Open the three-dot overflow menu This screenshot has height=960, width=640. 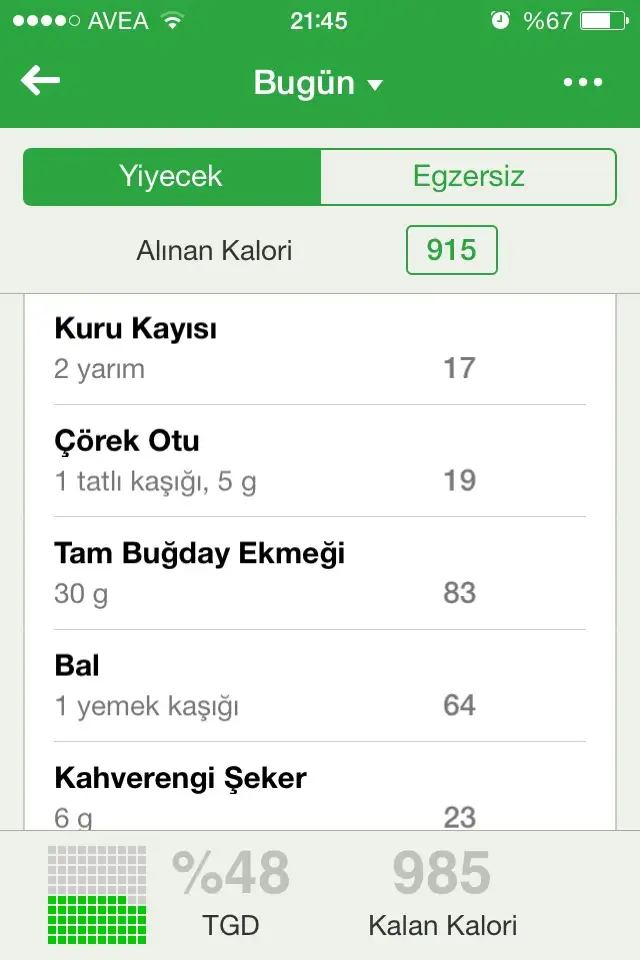[x=583, y=83]
